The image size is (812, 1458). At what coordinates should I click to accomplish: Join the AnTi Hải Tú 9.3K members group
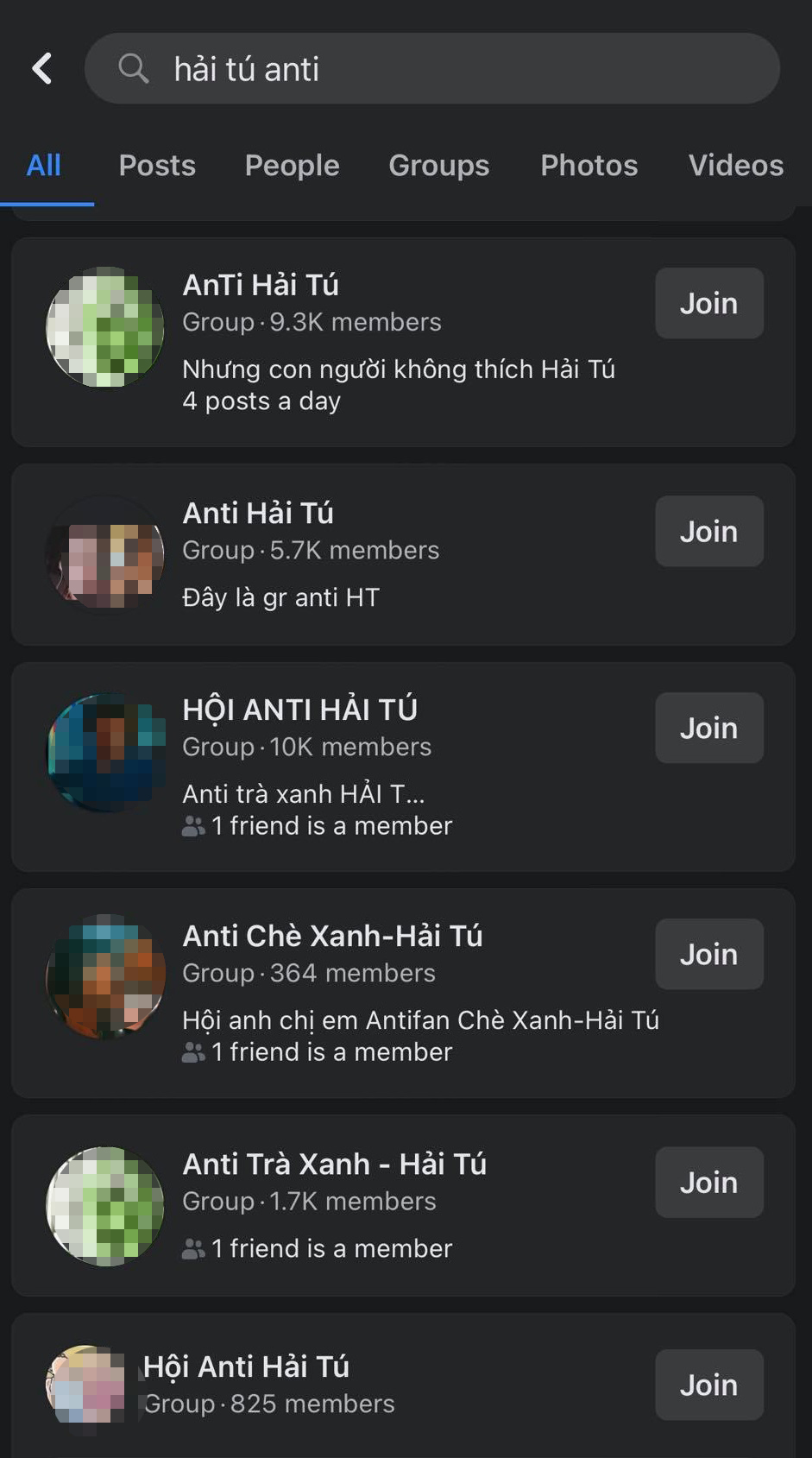[x=708, y=303]
